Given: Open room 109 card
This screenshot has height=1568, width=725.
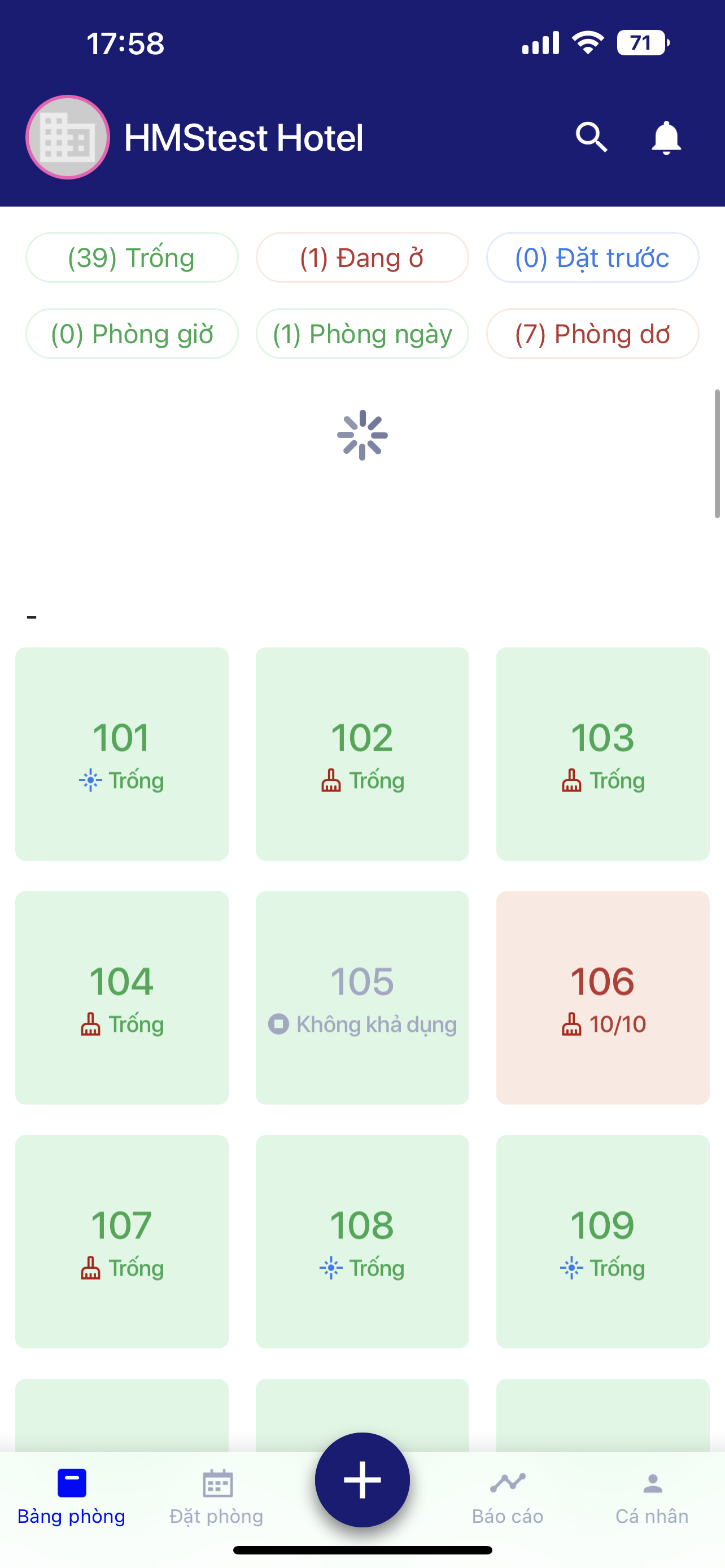Looking at the screenshot, I should [602, 1241].
